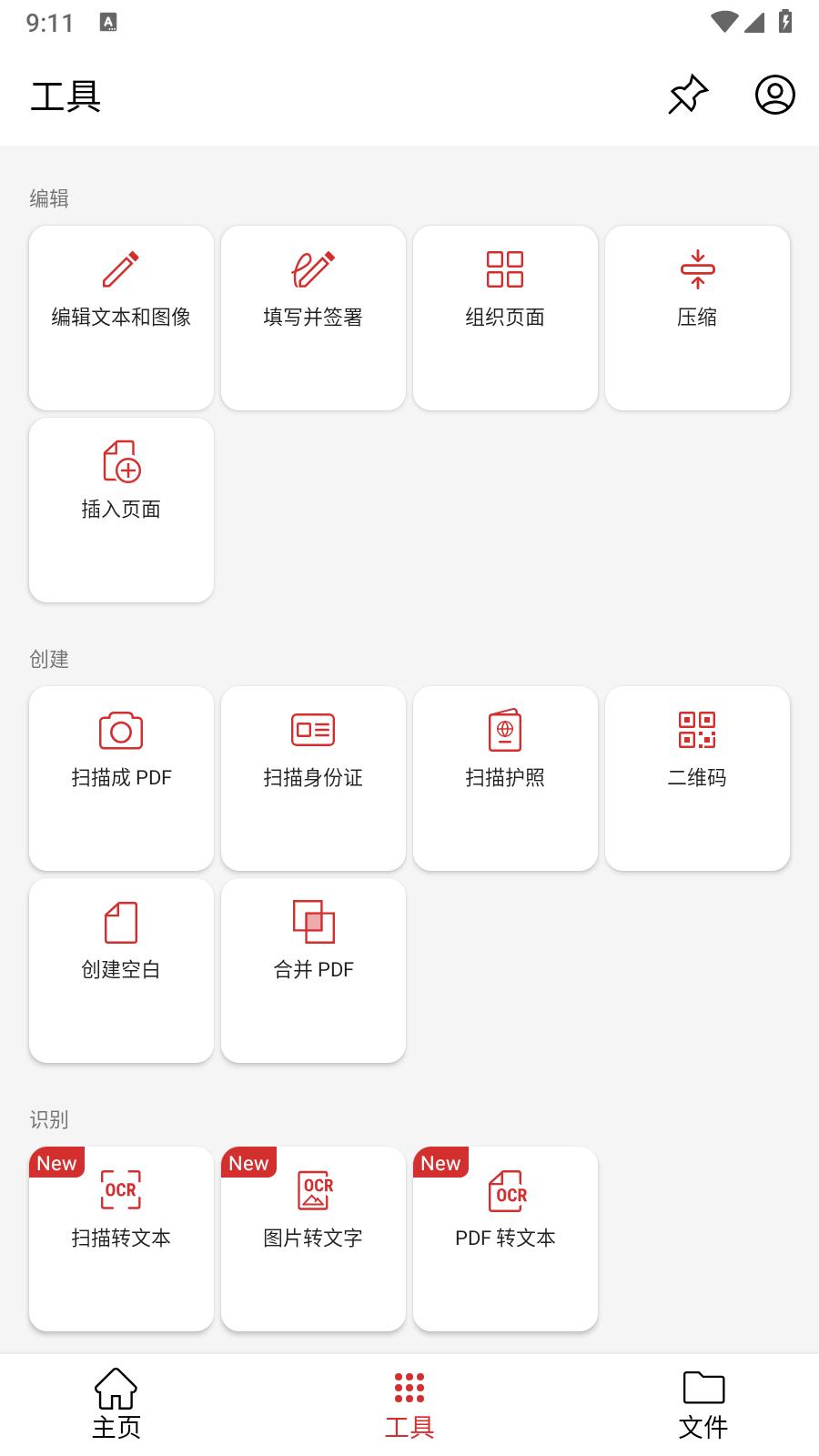Open the 扫描身份证 scanner
The width and height of the screenshot is (819, 1456).
click(313, 778)
